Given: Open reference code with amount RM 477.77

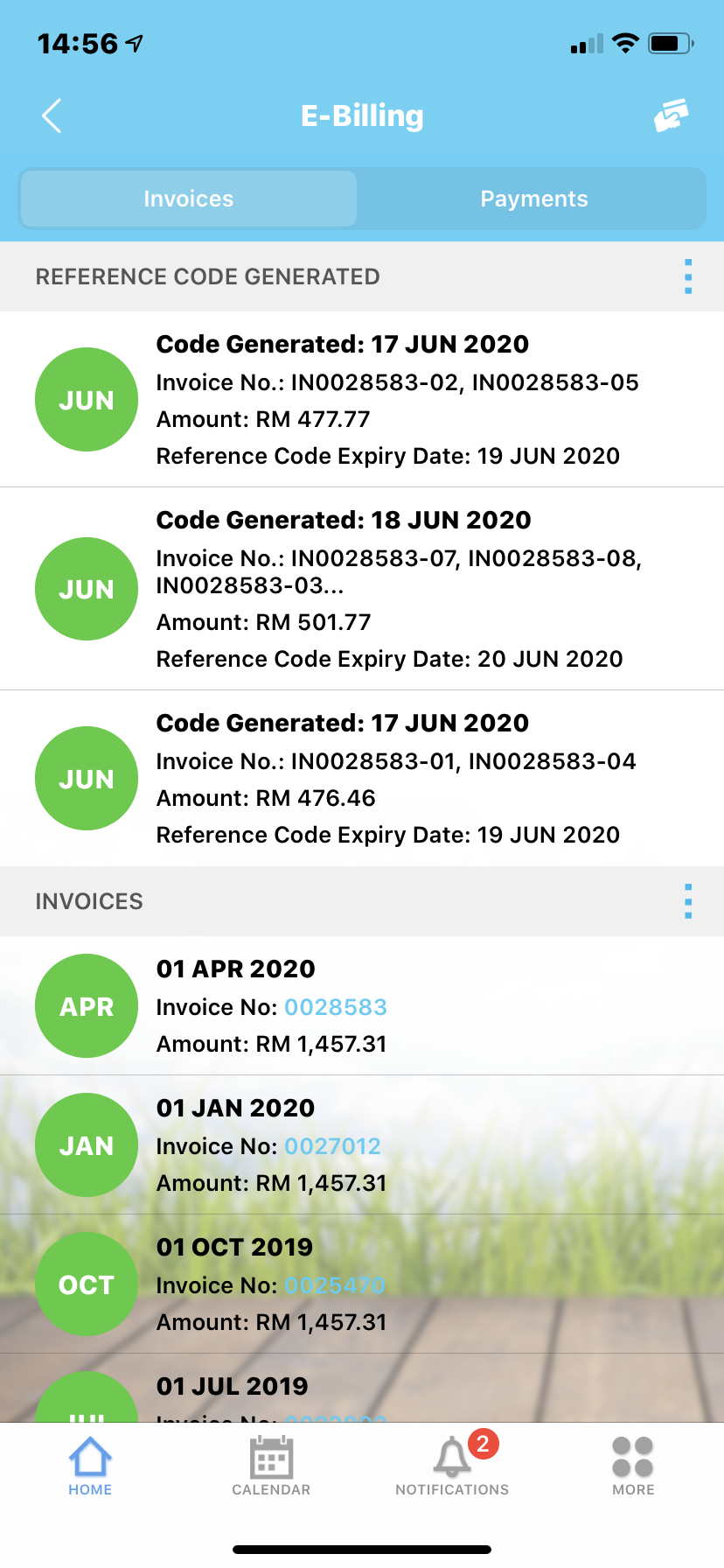Looking at the screenshot, I should [362, 399].
